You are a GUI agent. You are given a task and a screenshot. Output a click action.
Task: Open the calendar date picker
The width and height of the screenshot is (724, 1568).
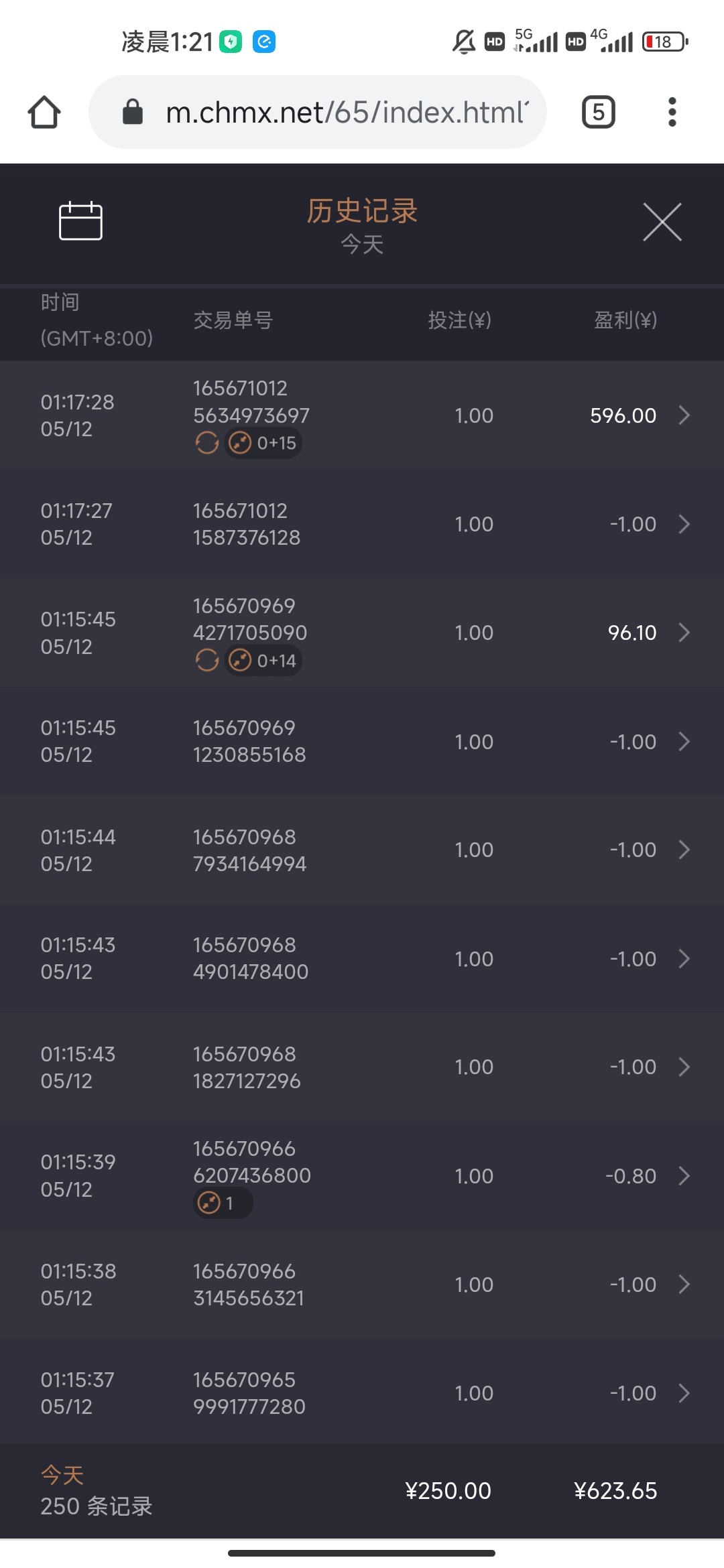(x=80, y=221)
